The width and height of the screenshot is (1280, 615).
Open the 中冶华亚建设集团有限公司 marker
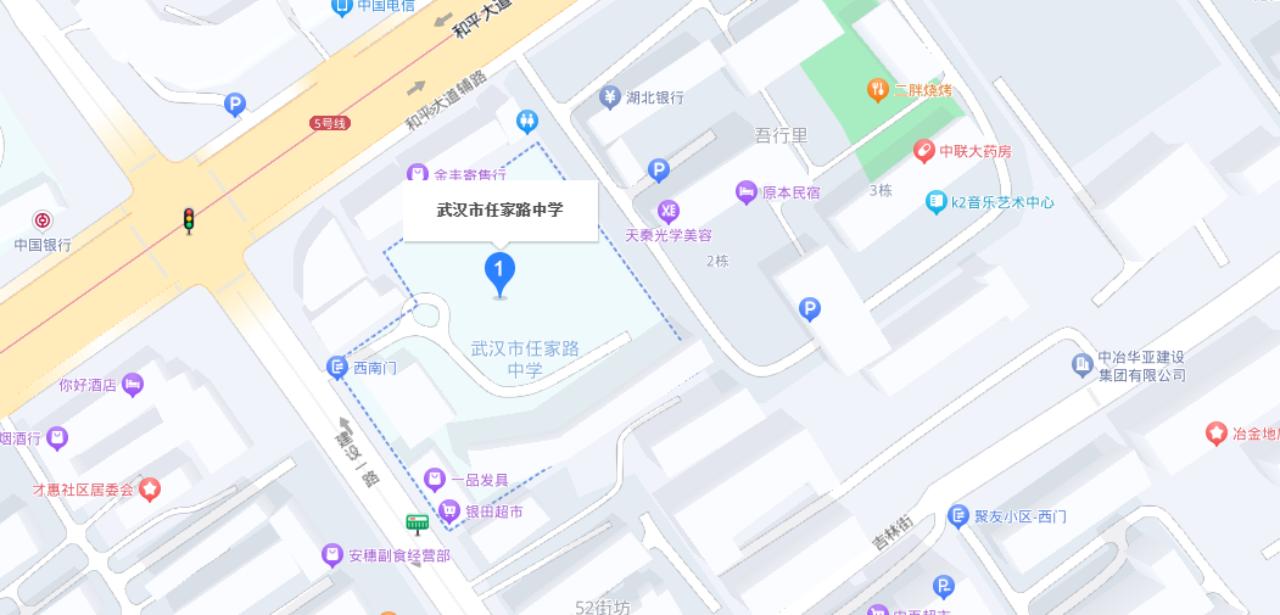click(x=1082, y=365)
